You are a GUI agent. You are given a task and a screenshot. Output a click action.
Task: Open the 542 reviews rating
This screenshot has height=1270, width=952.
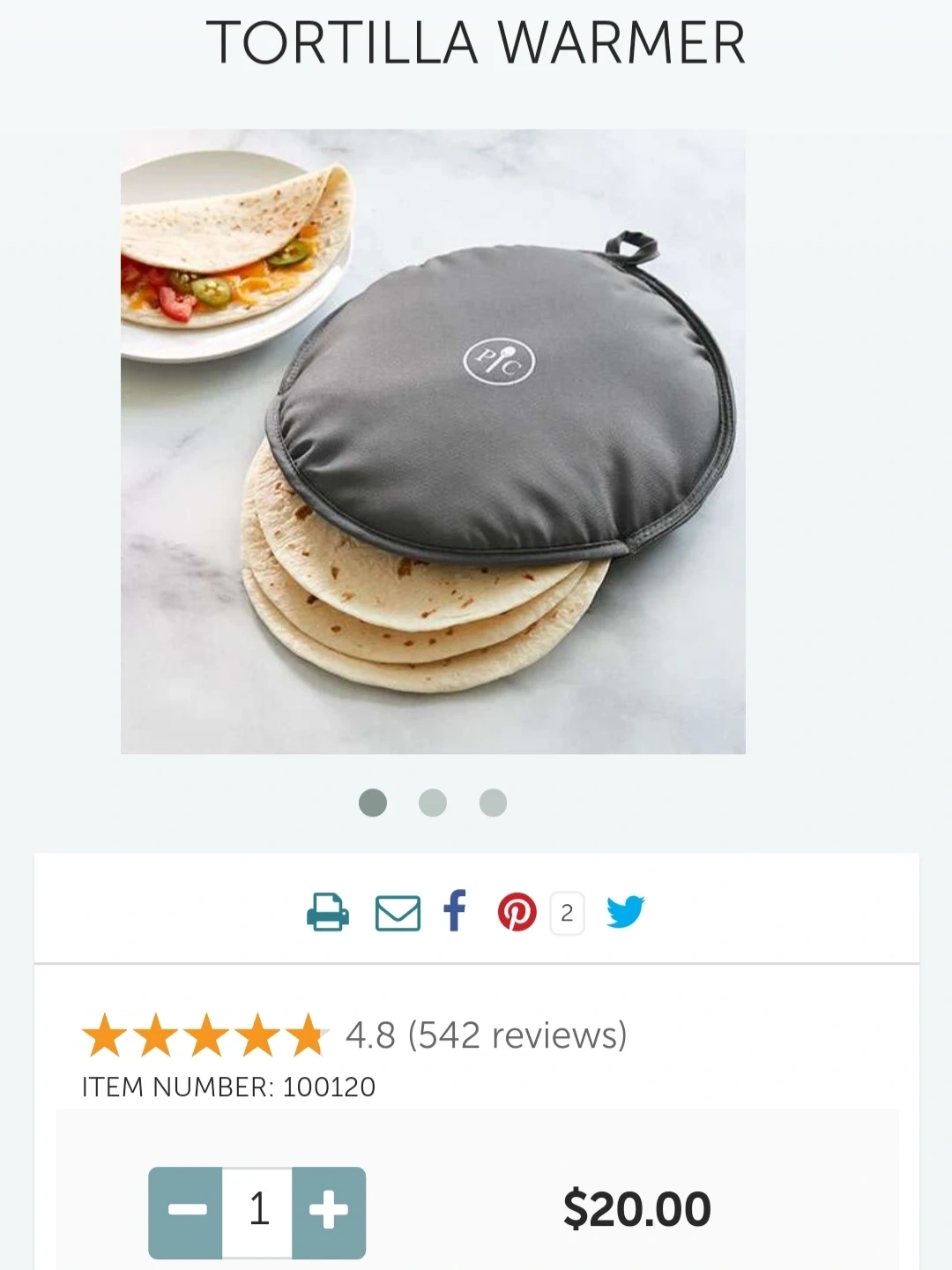[486, 1035]
